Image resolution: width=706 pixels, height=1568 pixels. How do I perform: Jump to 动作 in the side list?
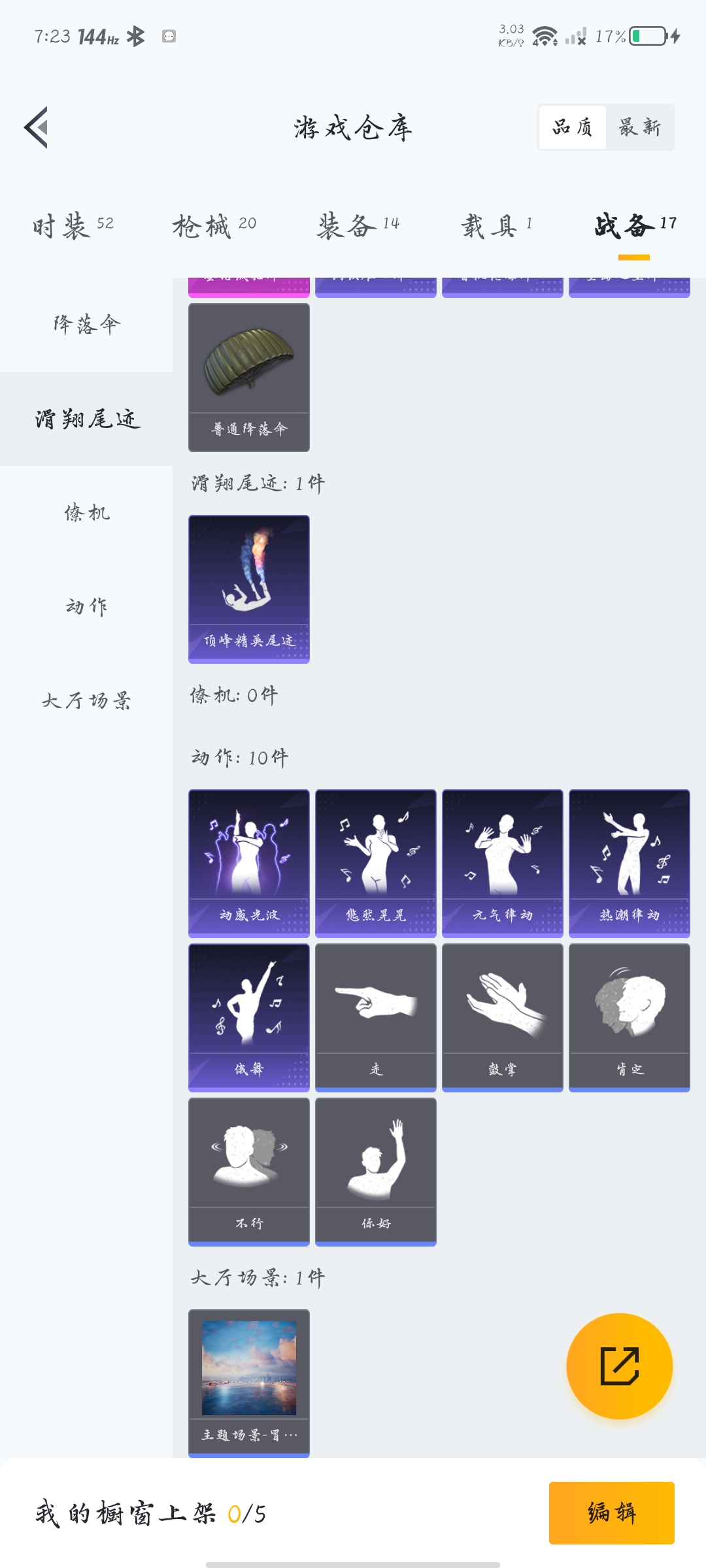[x=86, y=607]
